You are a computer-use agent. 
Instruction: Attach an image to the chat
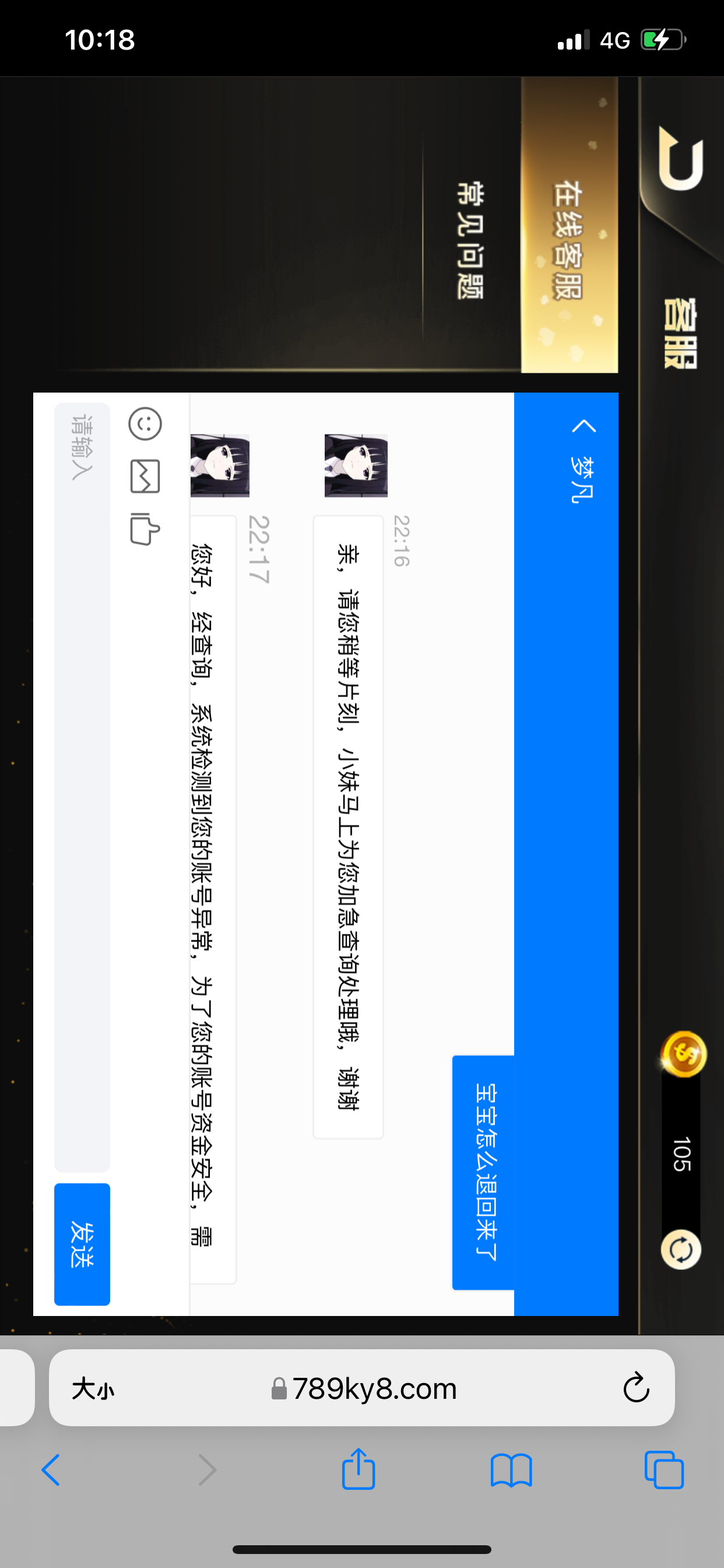pos(145,476)
